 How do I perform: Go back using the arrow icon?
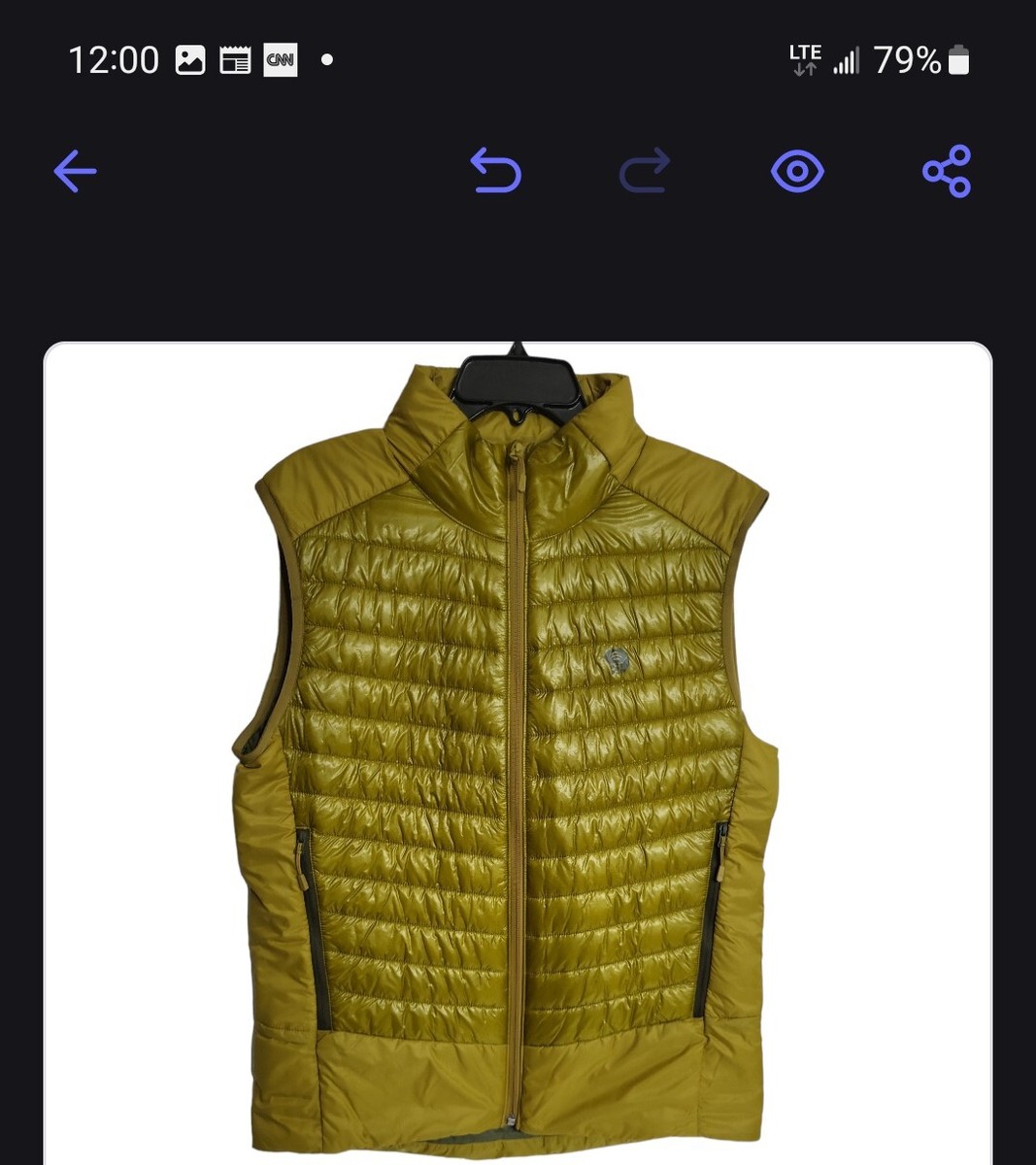tap(75, 172)
